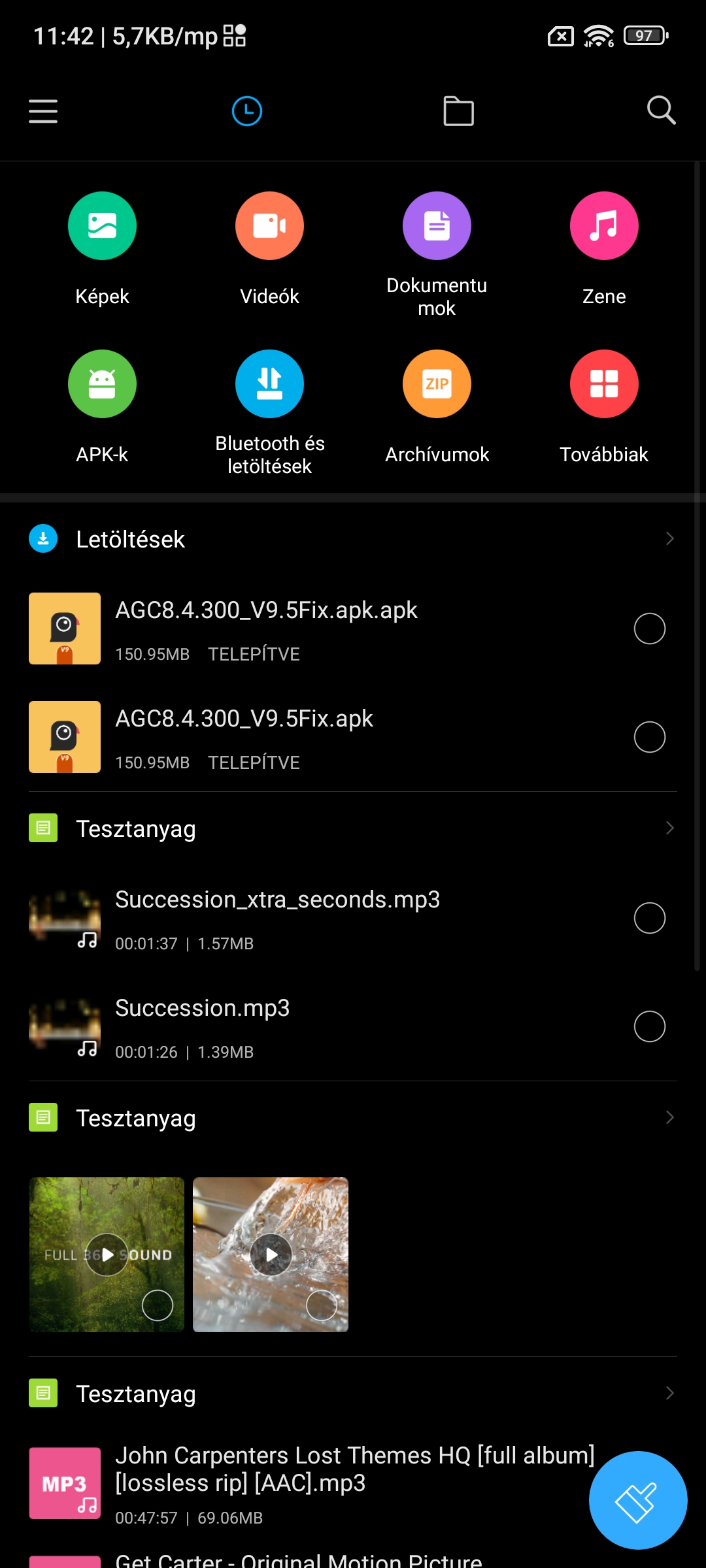
Task: Open the search magnifier
Action: 661,110
